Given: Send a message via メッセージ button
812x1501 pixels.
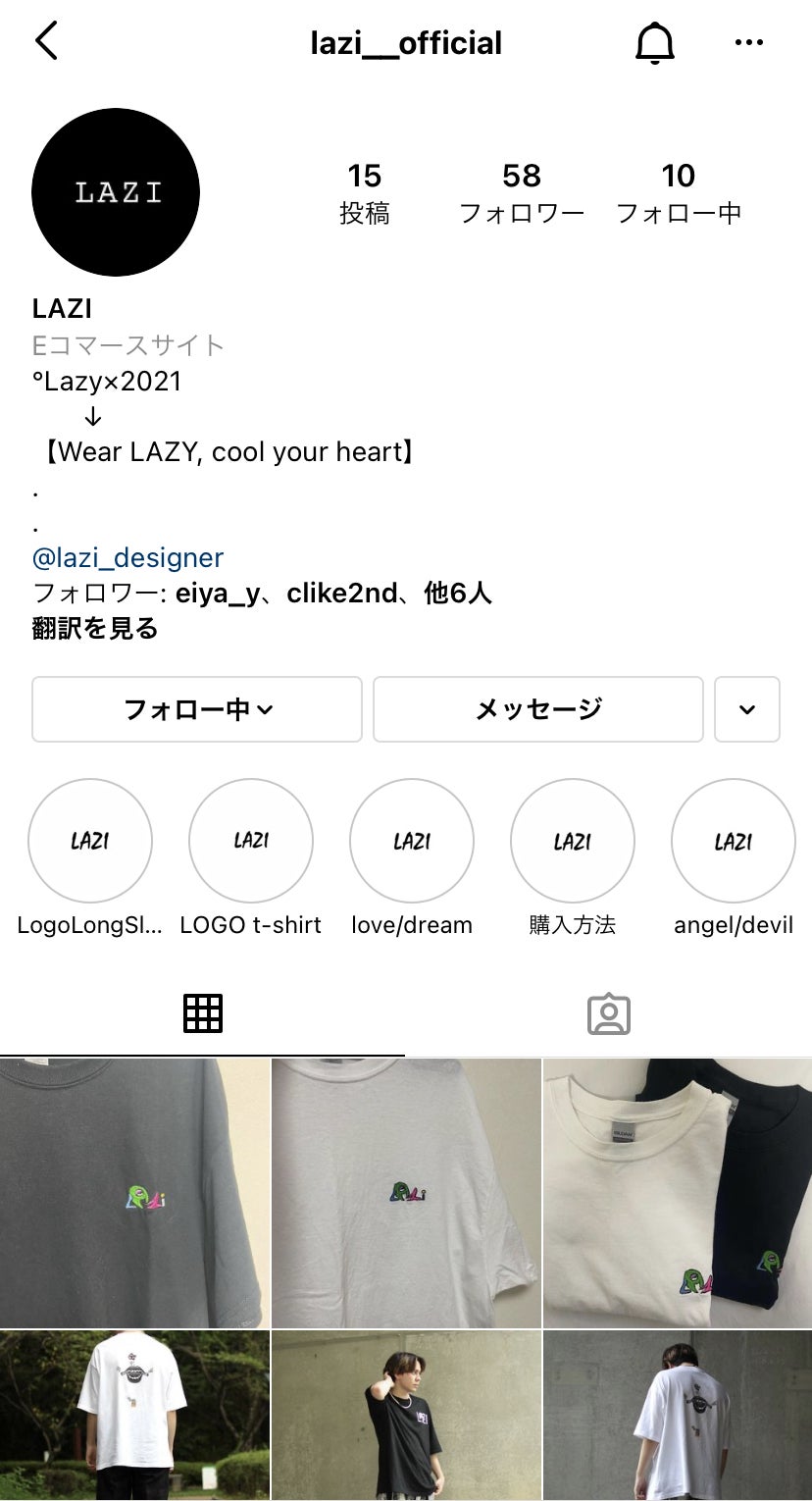Looking at the screenshot, I should [537, 708].
